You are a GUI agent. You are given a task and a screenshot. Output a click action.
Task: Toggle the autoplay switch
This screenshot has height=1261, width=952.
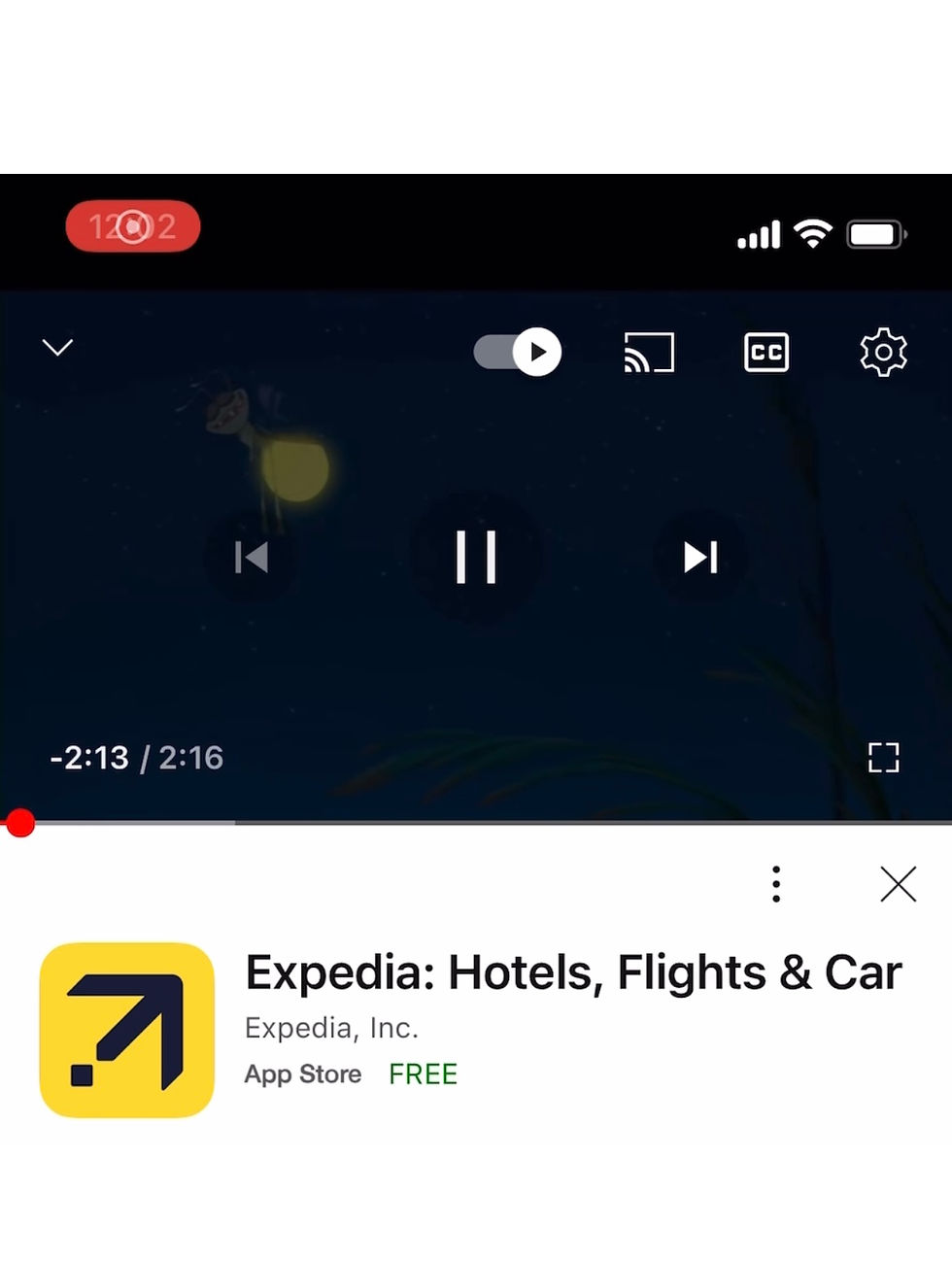(x=518, y=352)
